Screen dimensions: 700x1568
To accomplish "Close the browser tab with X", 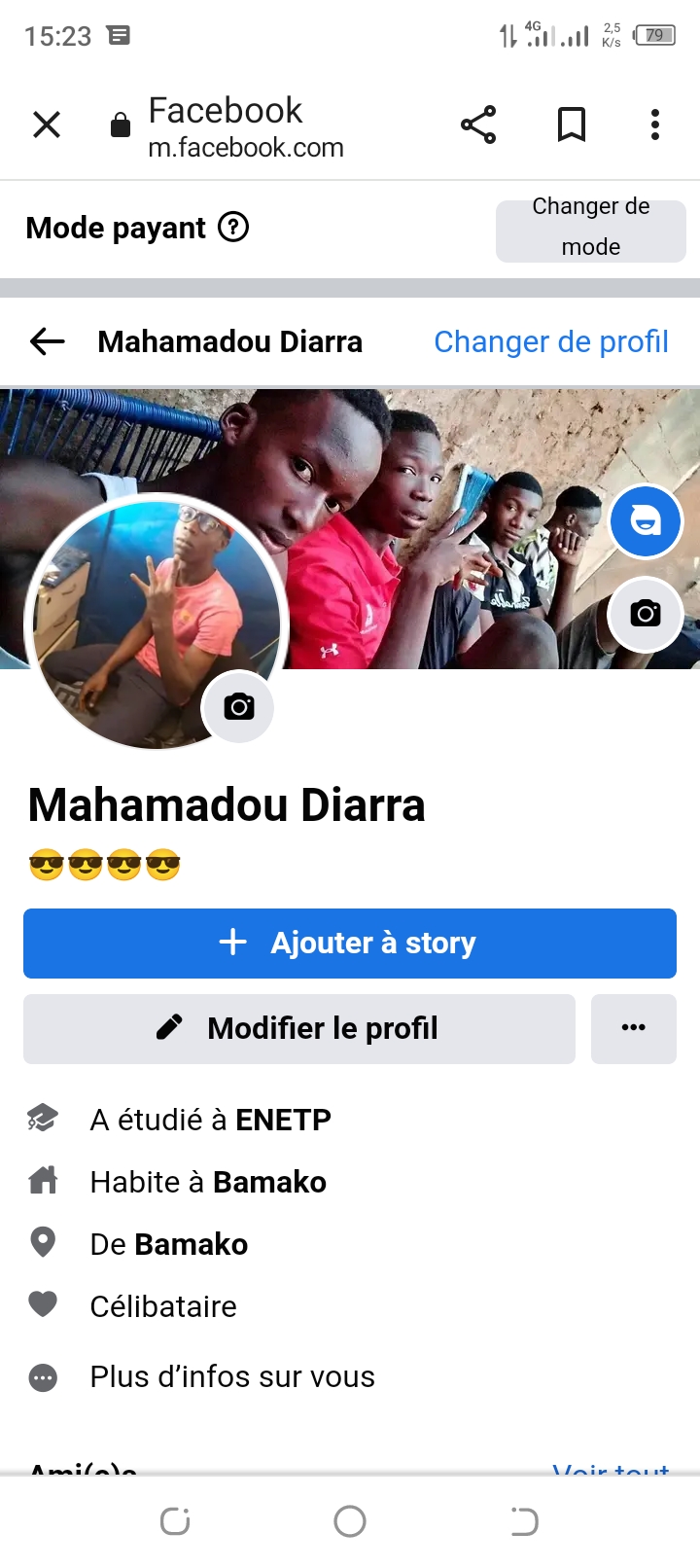I will tap(47, 125).
